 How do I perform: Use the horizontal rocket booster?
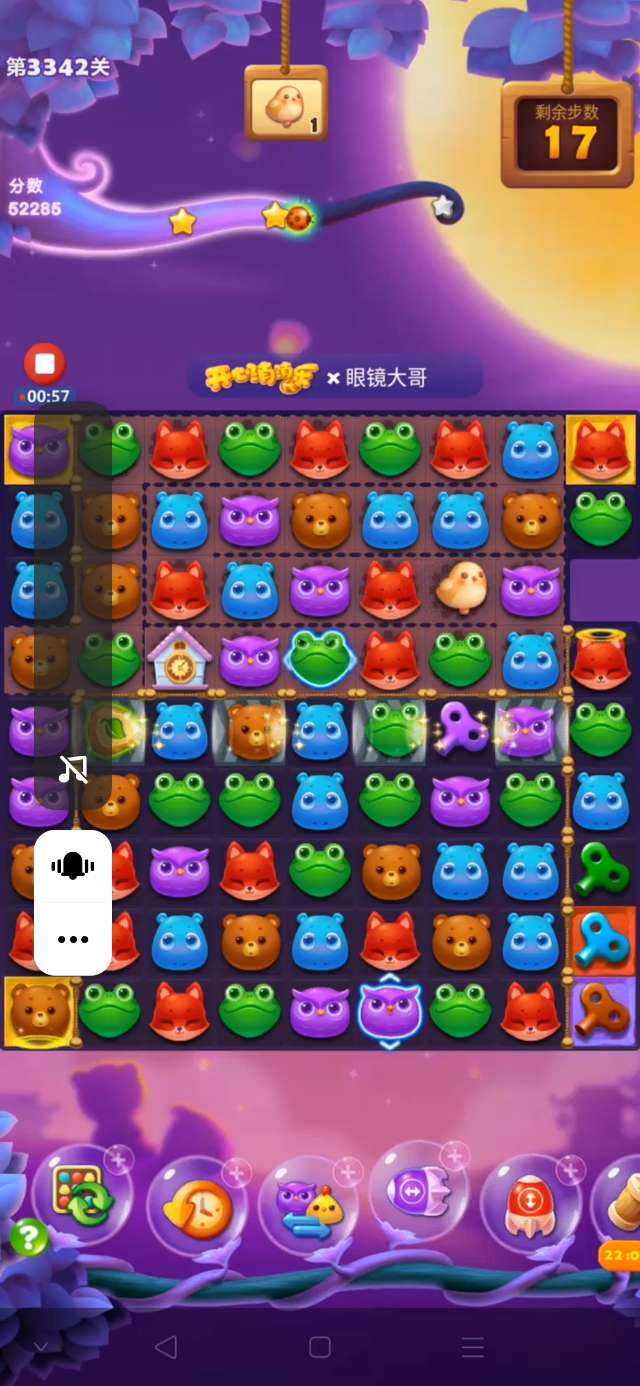click(x=418, y=1192)
